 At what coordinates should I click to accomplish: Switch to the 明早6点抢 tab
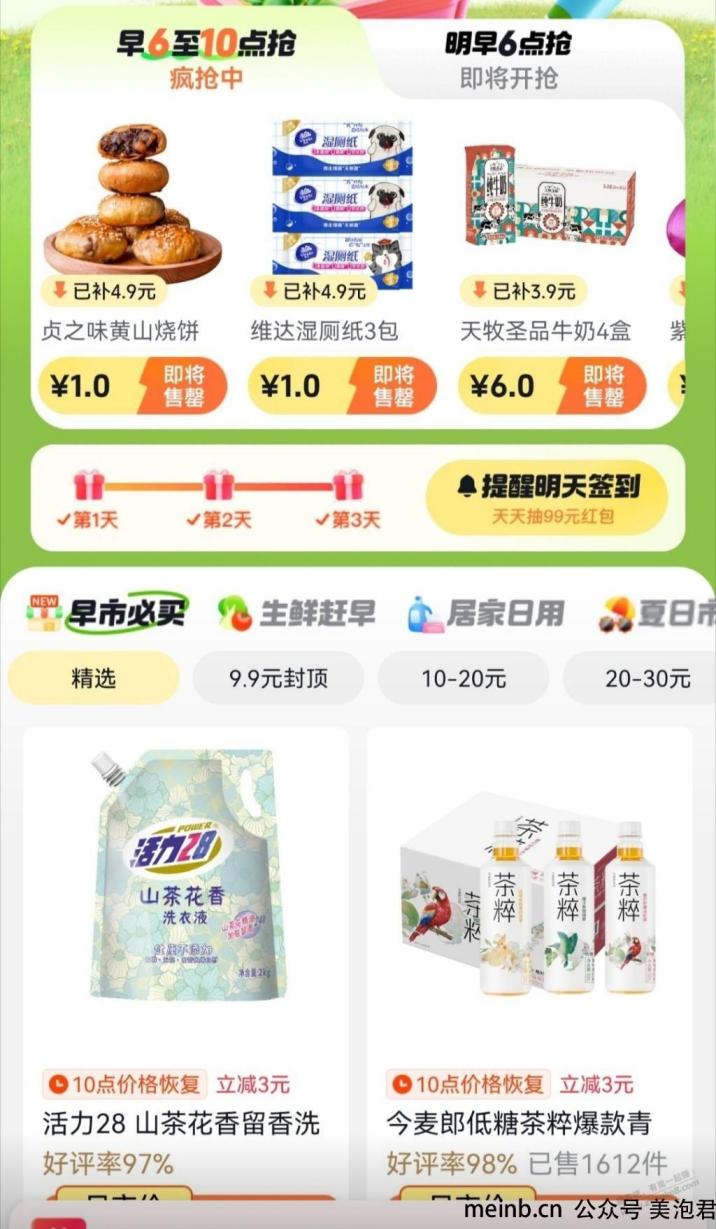508,58
